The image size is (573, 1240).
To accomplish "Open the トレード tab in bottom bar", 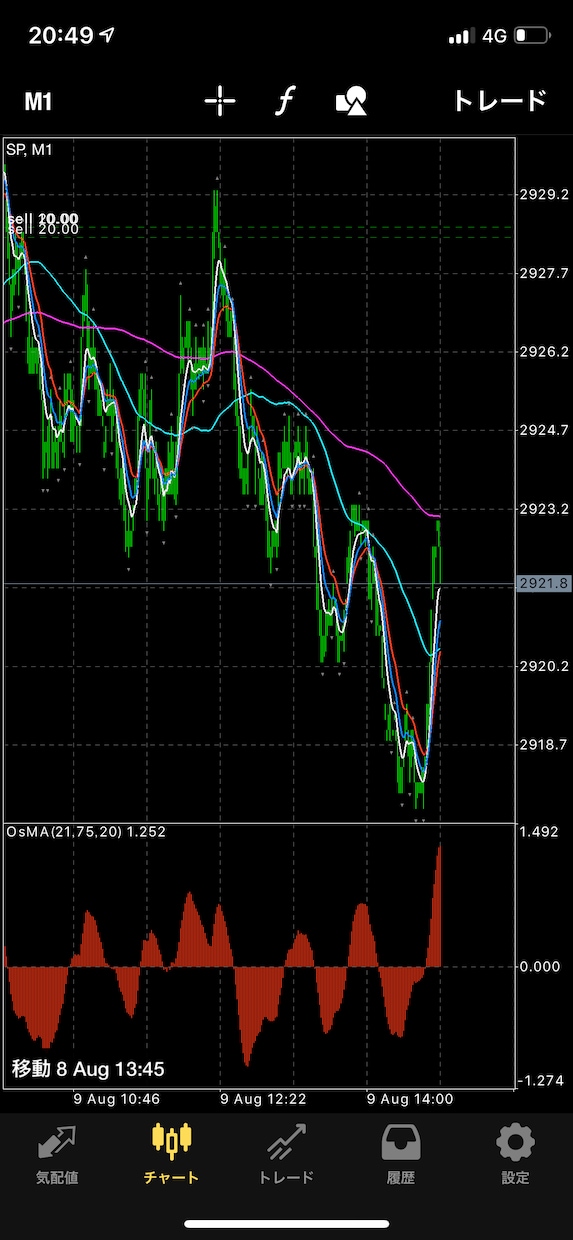I will point(286,1154).
